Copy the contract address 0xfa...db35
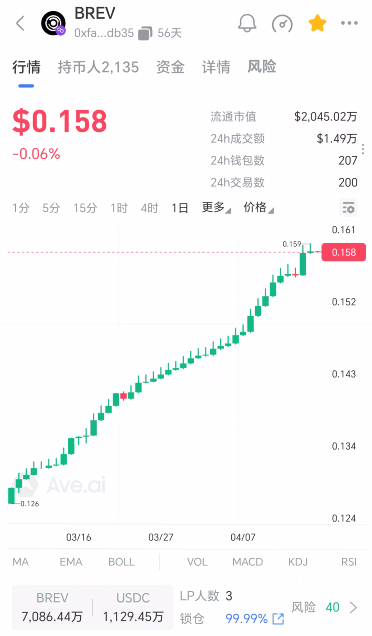This screenshot has height=636, width=372. click(145, 33)
